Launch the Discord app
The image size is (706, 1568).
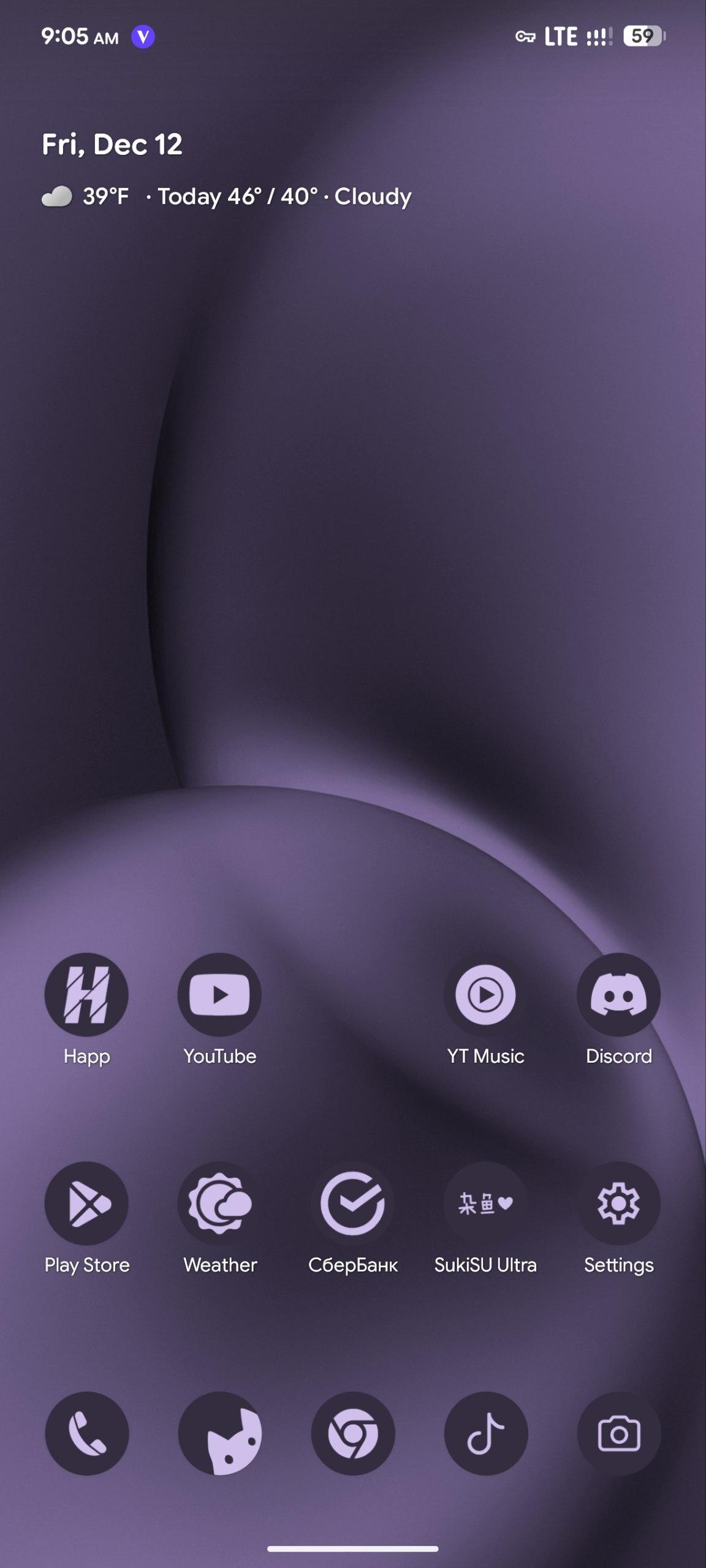[x=618, y=995]
